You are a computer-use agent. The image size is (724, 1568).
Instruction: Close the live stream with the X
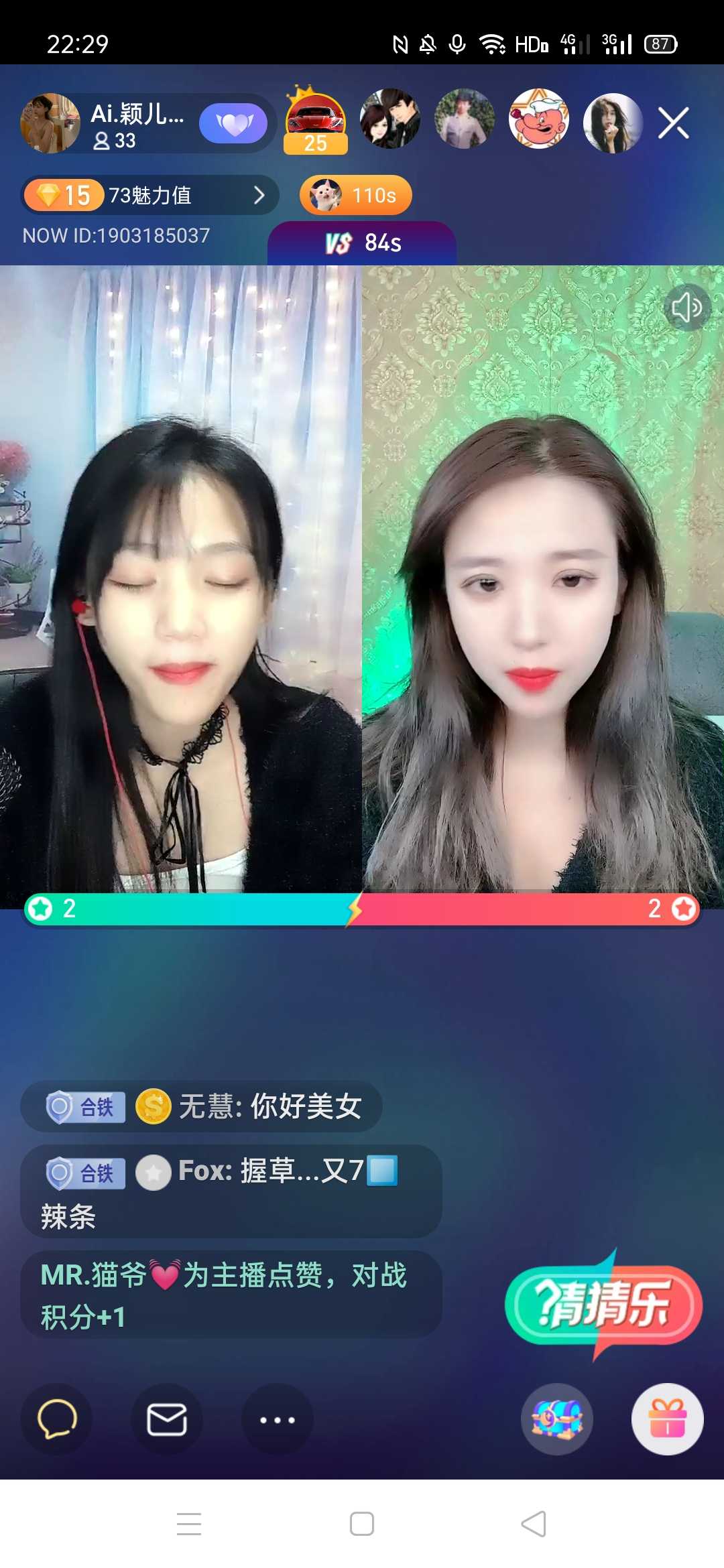click(673, 123)
